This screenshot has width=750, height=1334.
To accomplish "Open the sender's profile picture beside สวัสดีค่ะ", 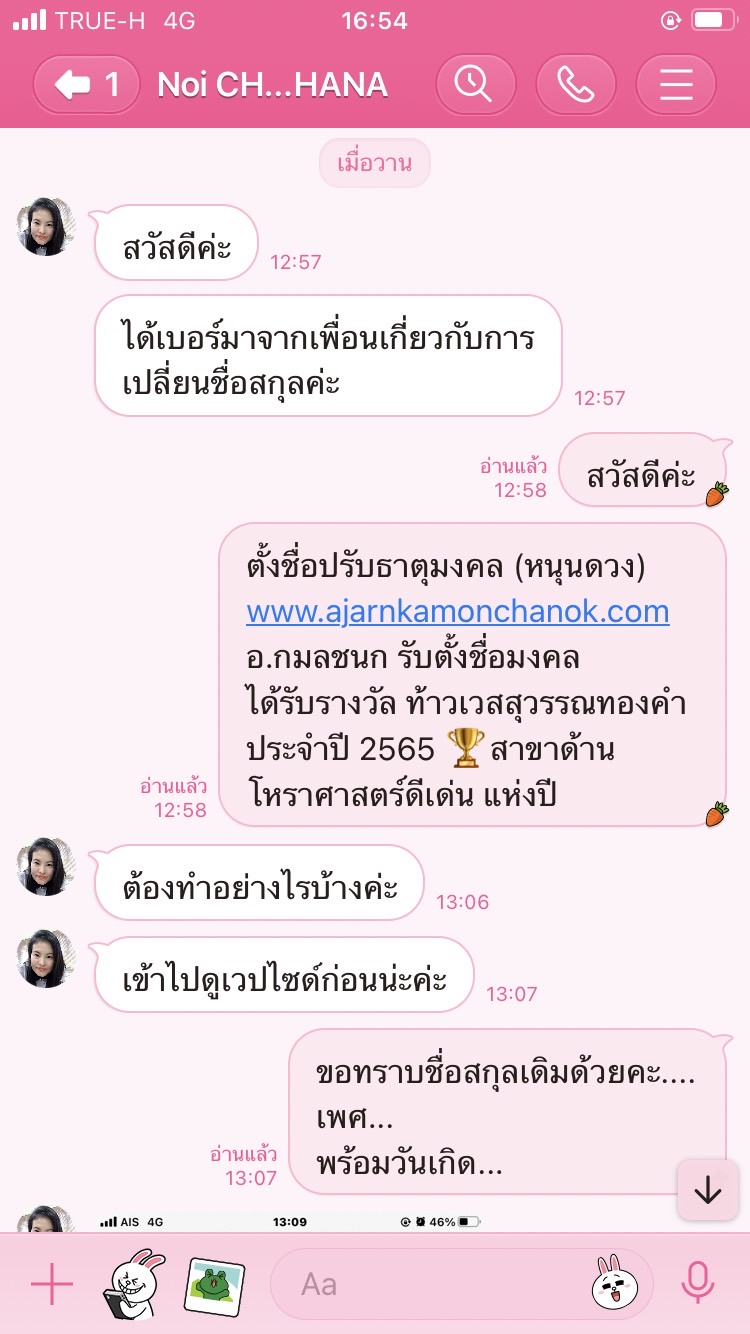I will [46, 227].
